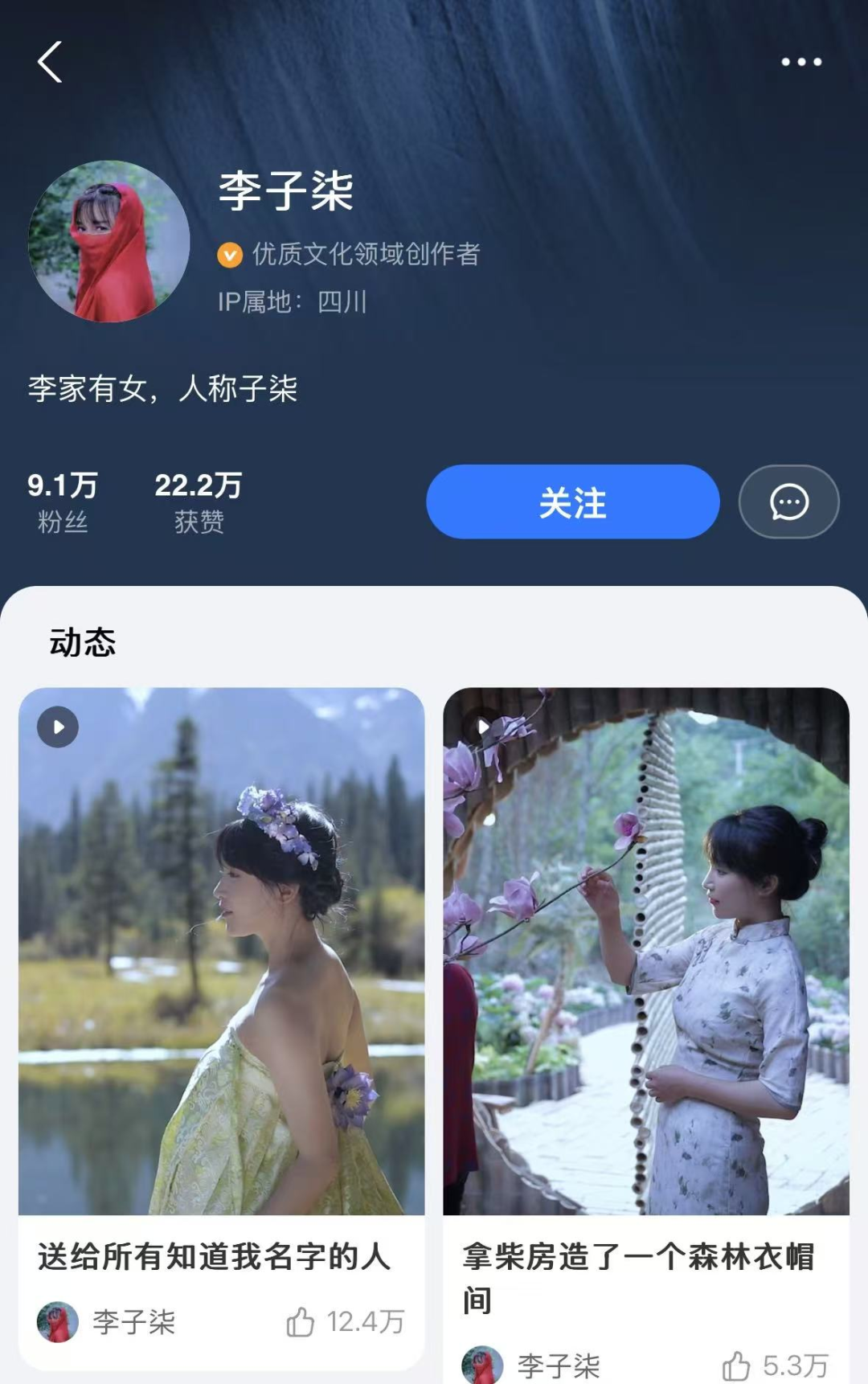The width and height of the screenshot is (868, 1384).
Task: Tap 李子柒's large profile avatar
Action: pos(109,241)
